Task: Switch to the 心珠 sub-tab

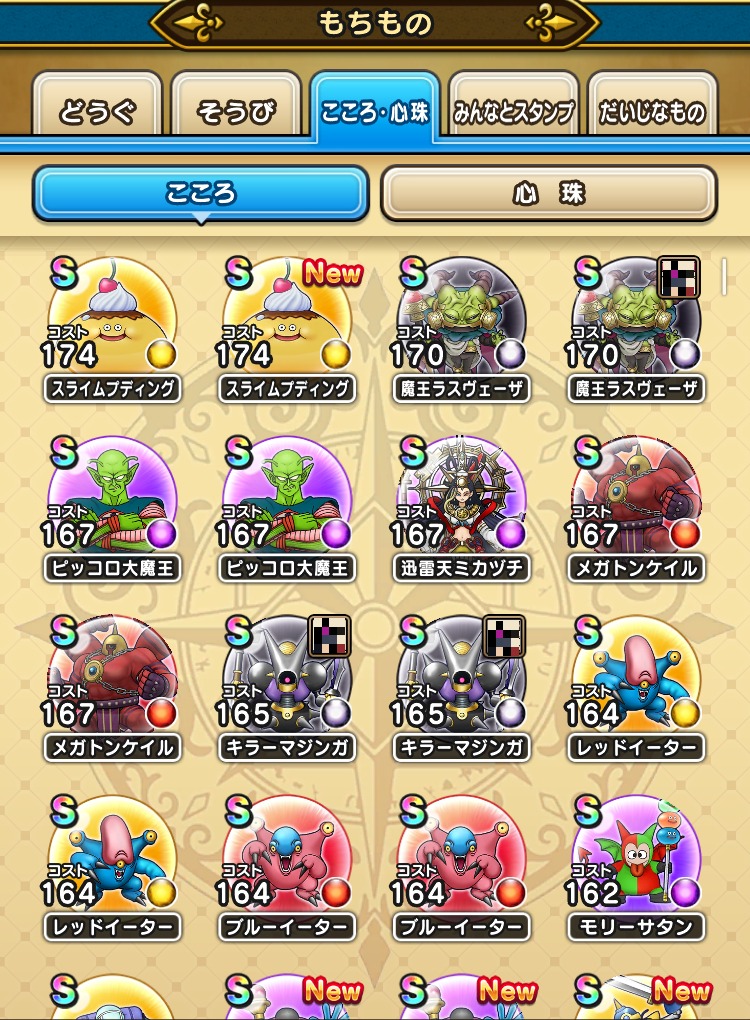Action: [x=548, y=192]
